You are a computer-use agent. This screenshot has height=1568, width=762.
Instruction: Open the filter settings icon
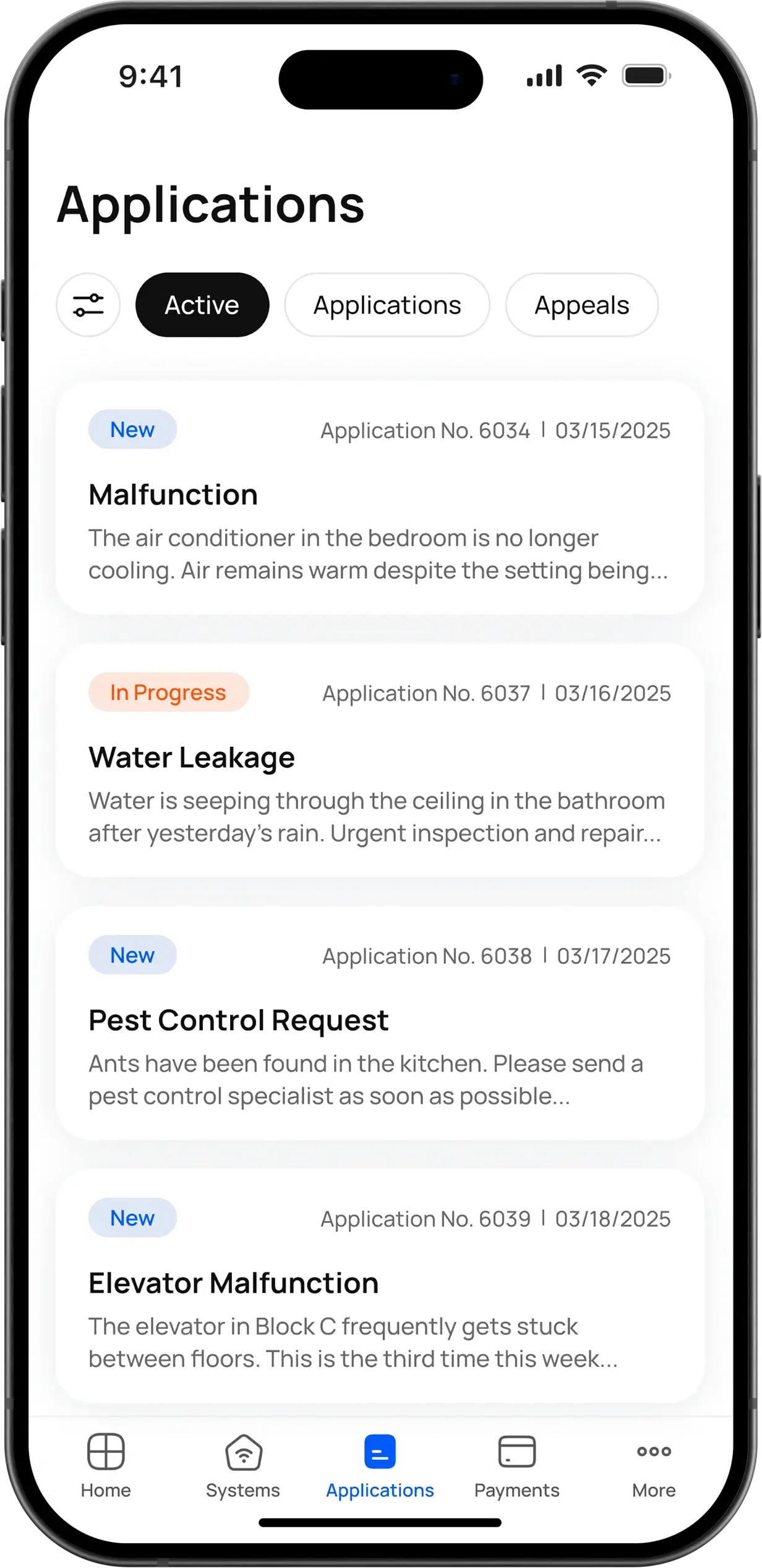coord(88,305)
